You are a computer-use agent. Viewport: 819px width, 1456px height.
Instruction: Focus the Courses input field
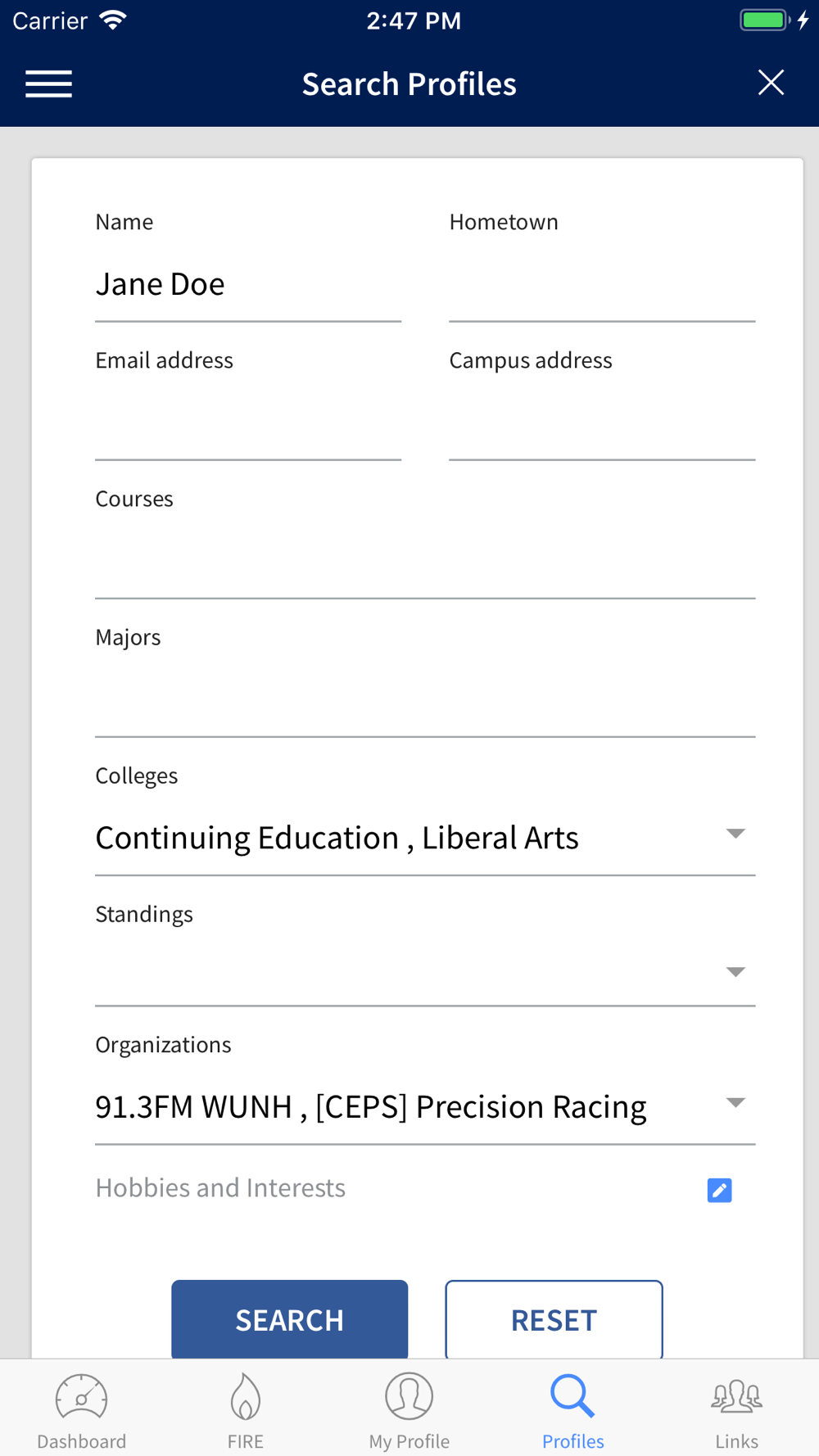coord(425,562)
